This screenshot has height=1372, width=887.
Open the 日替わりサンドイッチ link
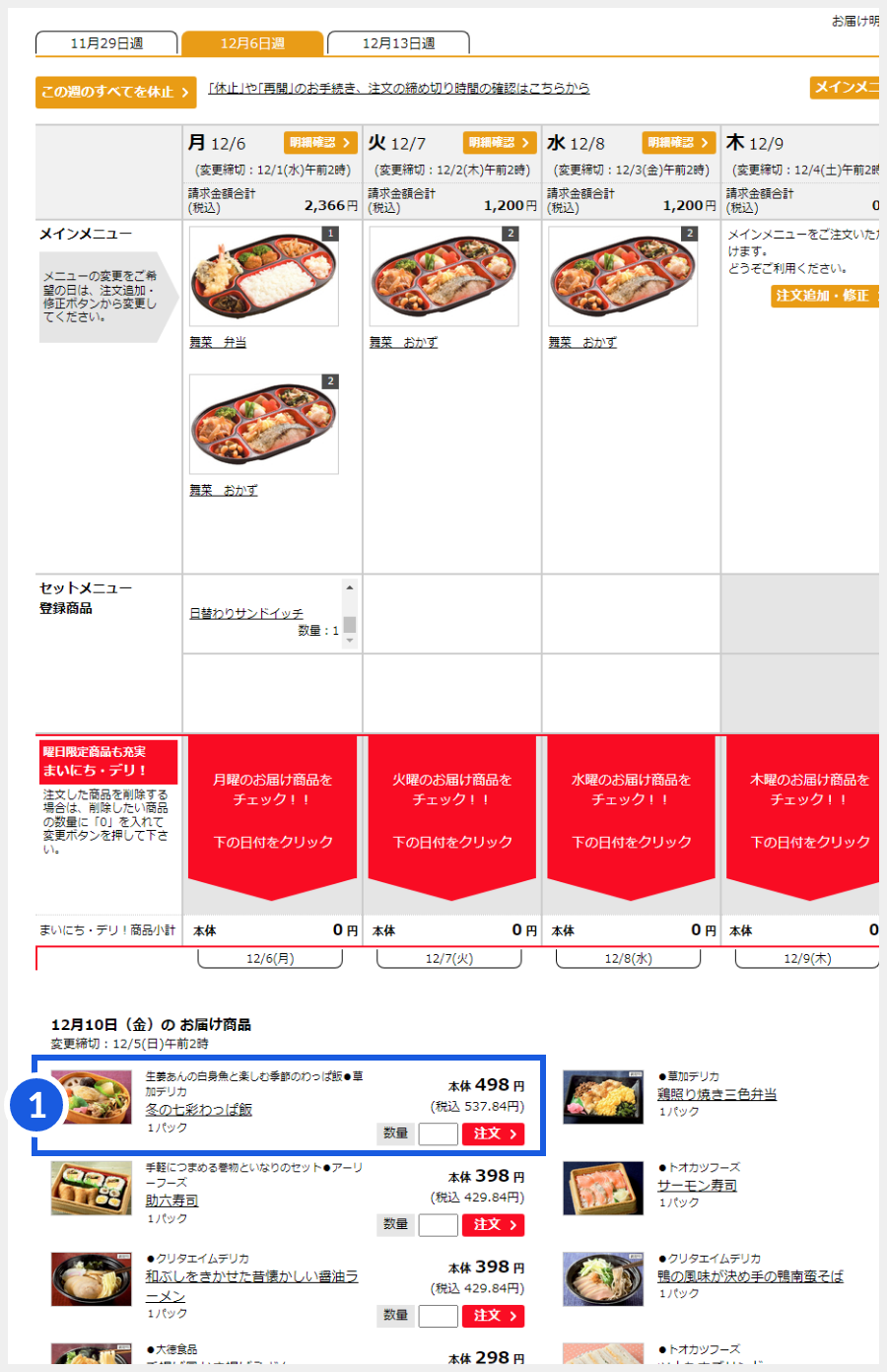point(246,613)
